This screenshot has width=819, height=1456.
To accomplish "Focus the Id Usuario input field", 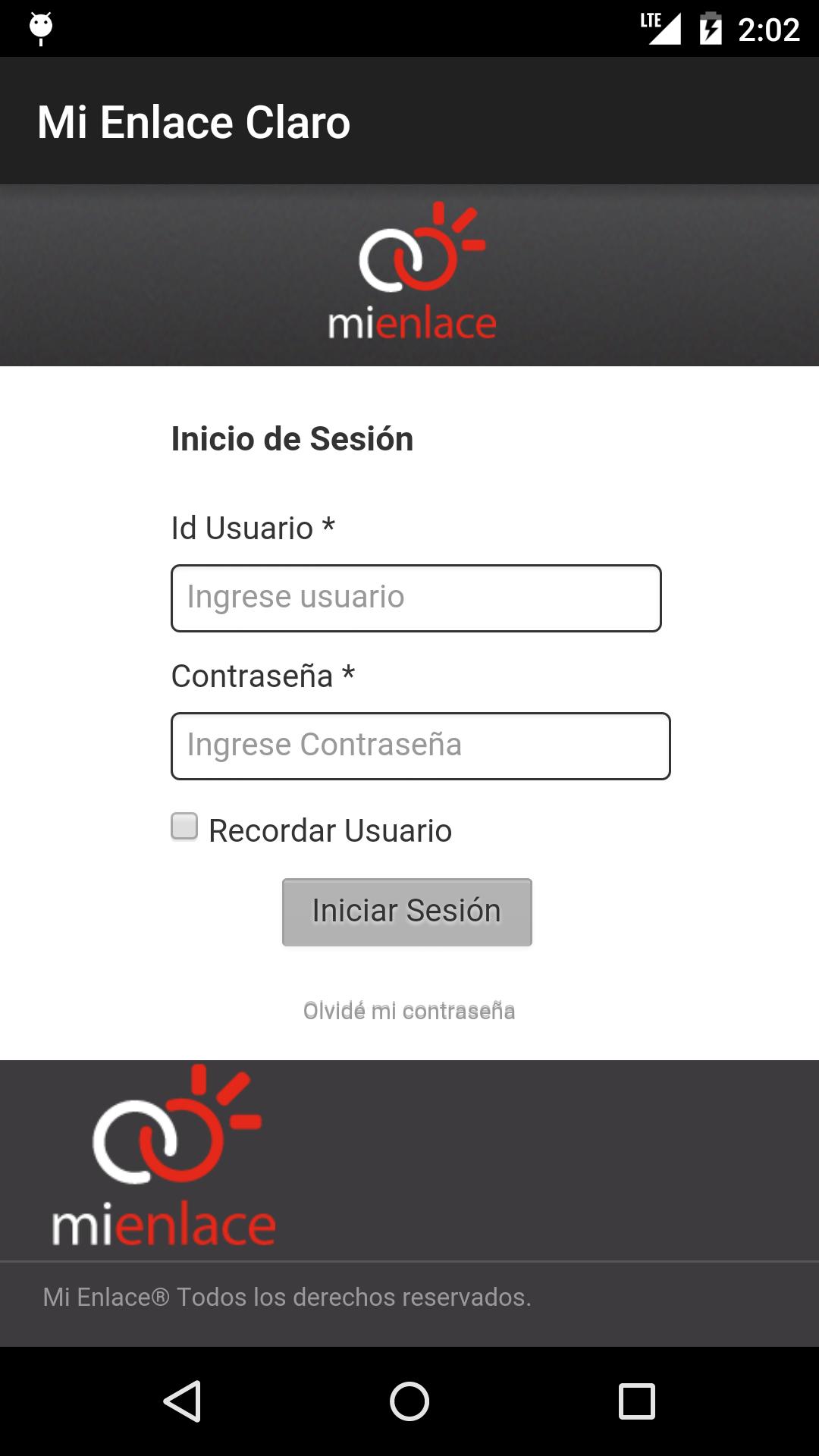I will [416, 598].
